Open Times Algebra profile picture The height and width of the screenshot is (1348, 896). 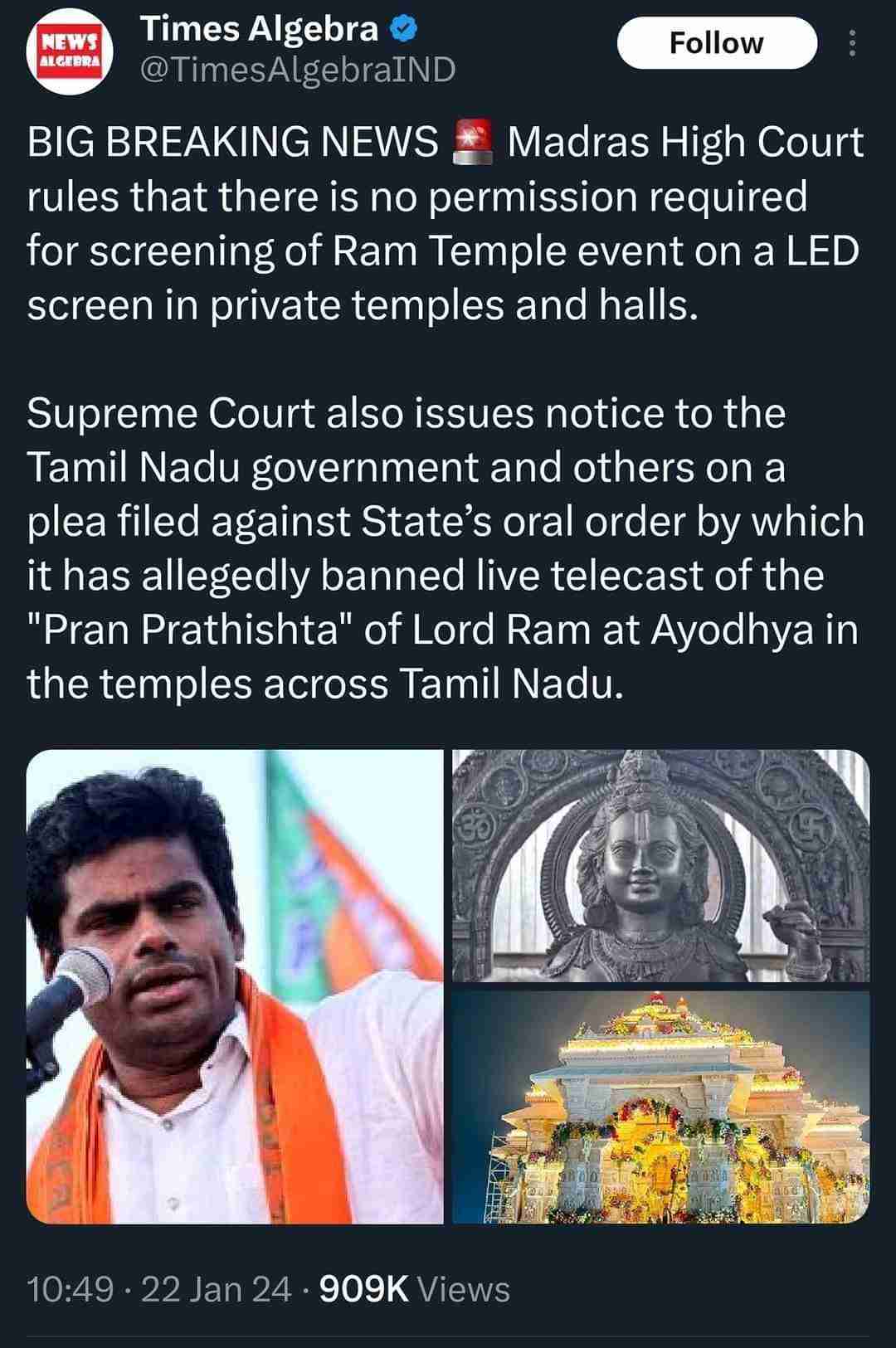click(71, 50)
